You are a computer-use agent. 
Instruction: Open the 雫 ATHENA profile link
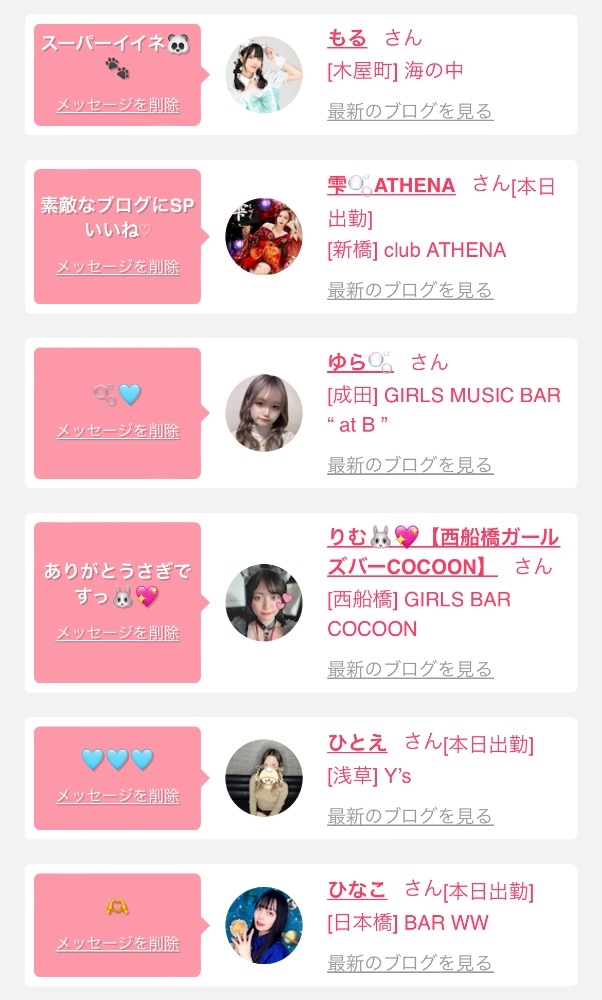tap(391, 186)
